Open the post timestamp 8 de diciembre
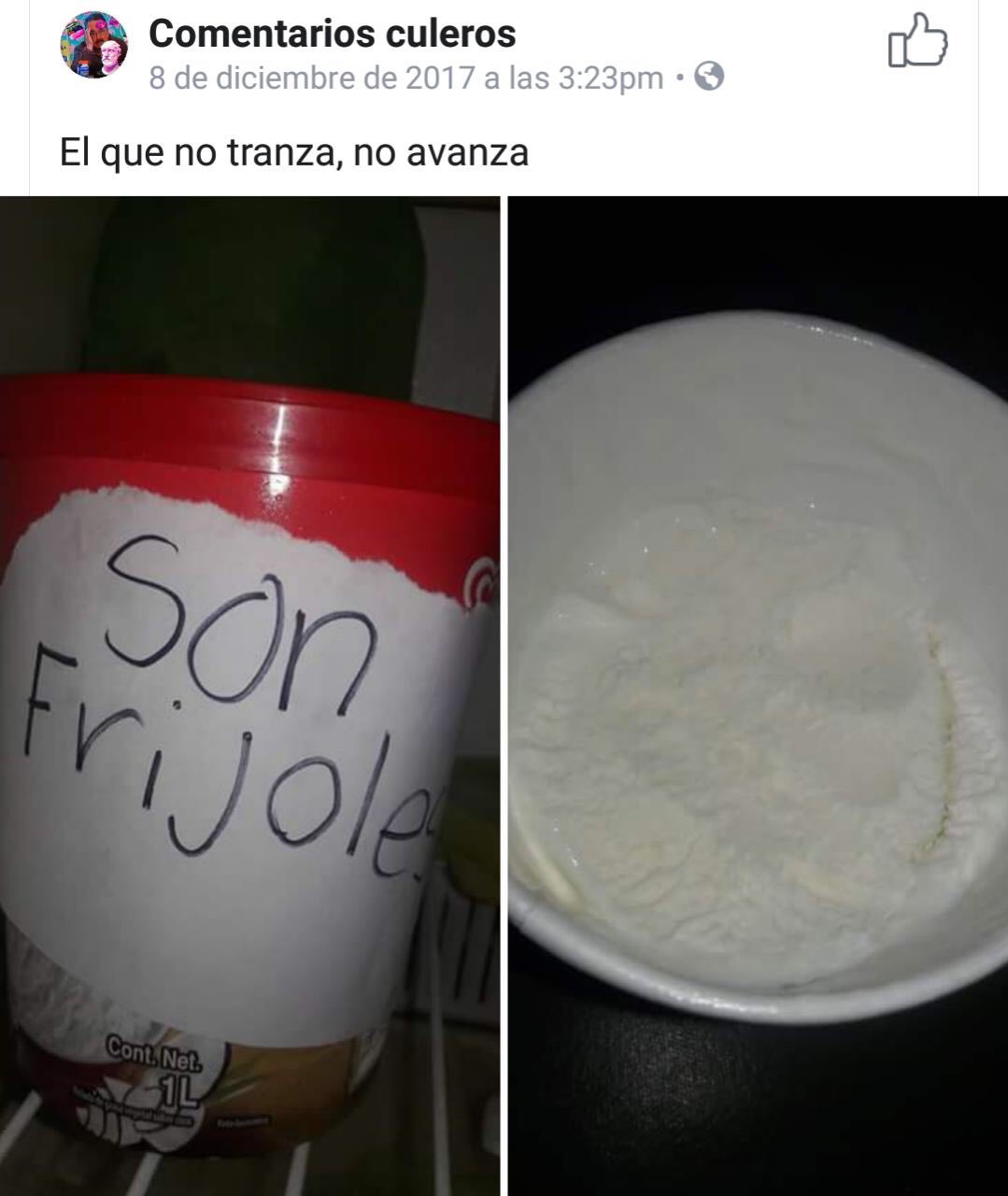Image resolution: width=1008 pixels, height=1196 pixels. (x=406, y=78)
